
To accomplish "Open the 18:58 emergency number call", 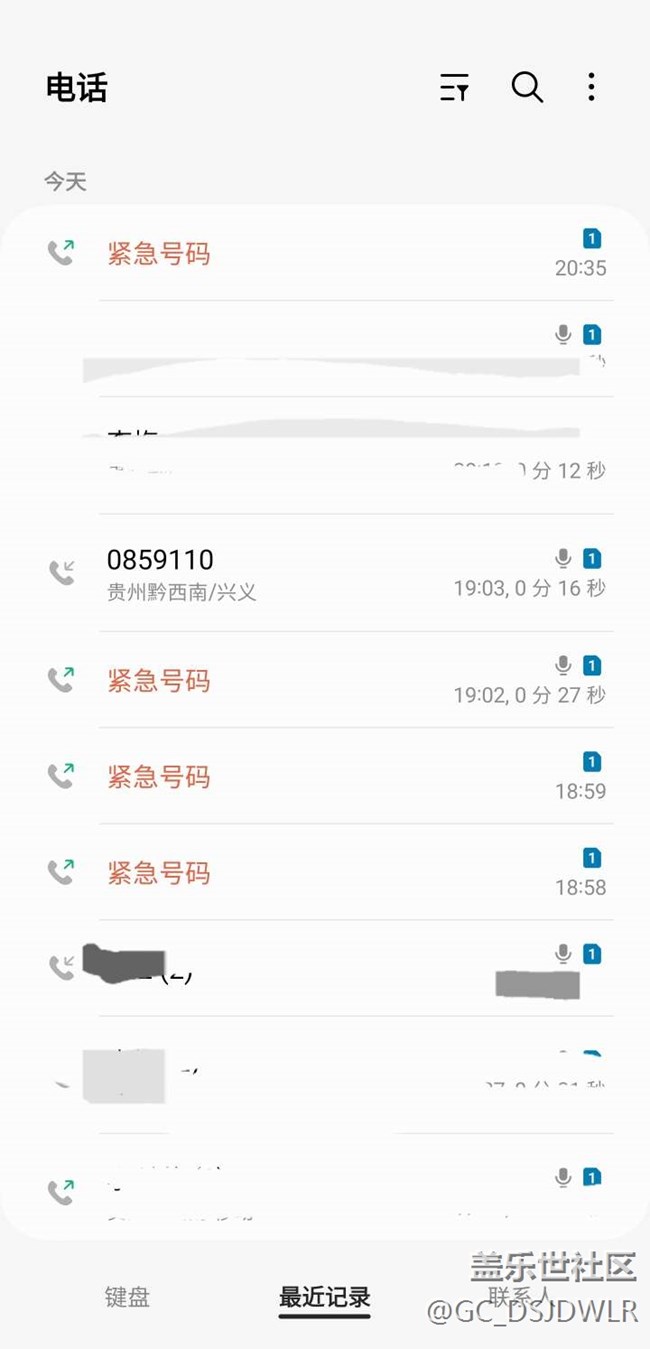I will point(330,873).
